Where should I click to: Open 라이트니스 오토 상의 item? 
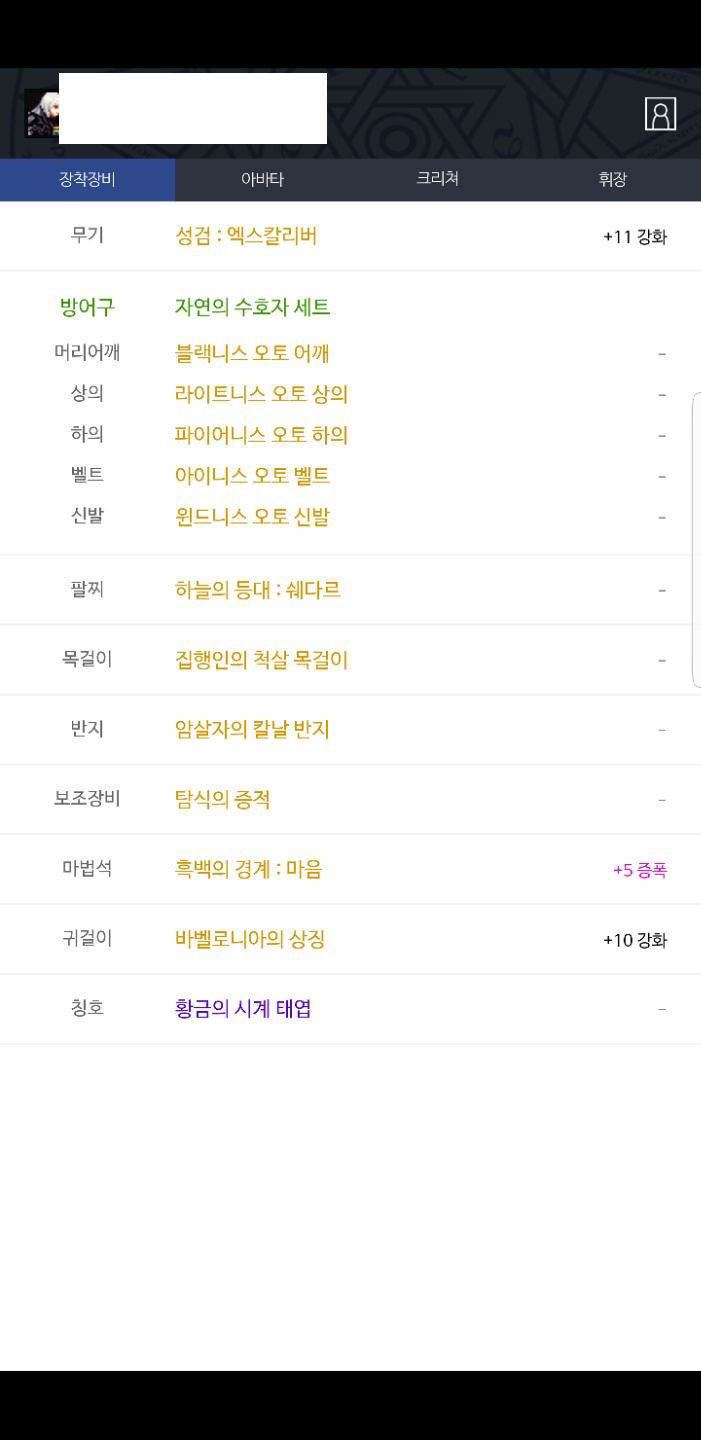point(261,394)
